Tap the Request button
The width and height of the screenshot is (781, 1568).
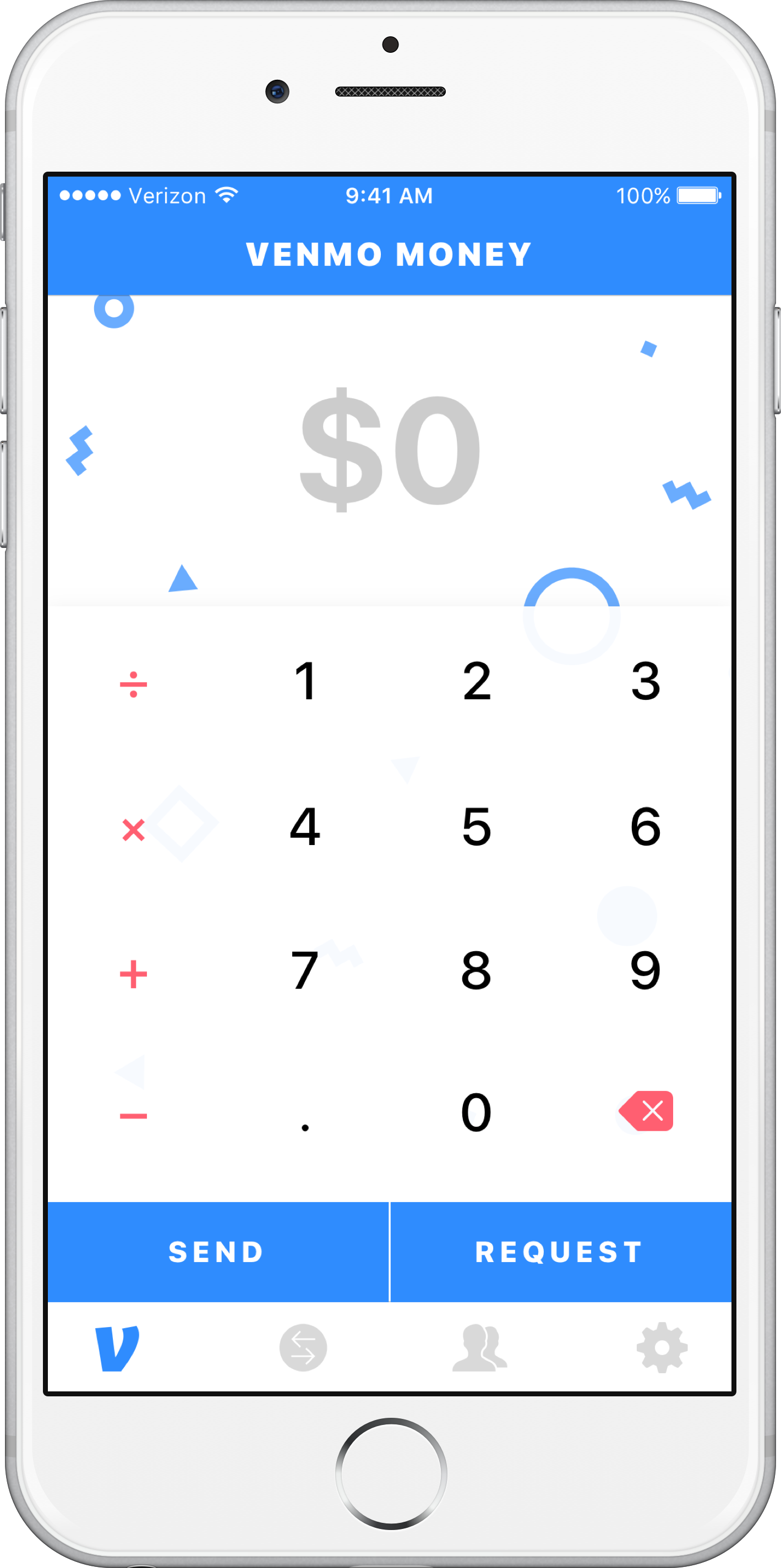[x=561, y=1252]
